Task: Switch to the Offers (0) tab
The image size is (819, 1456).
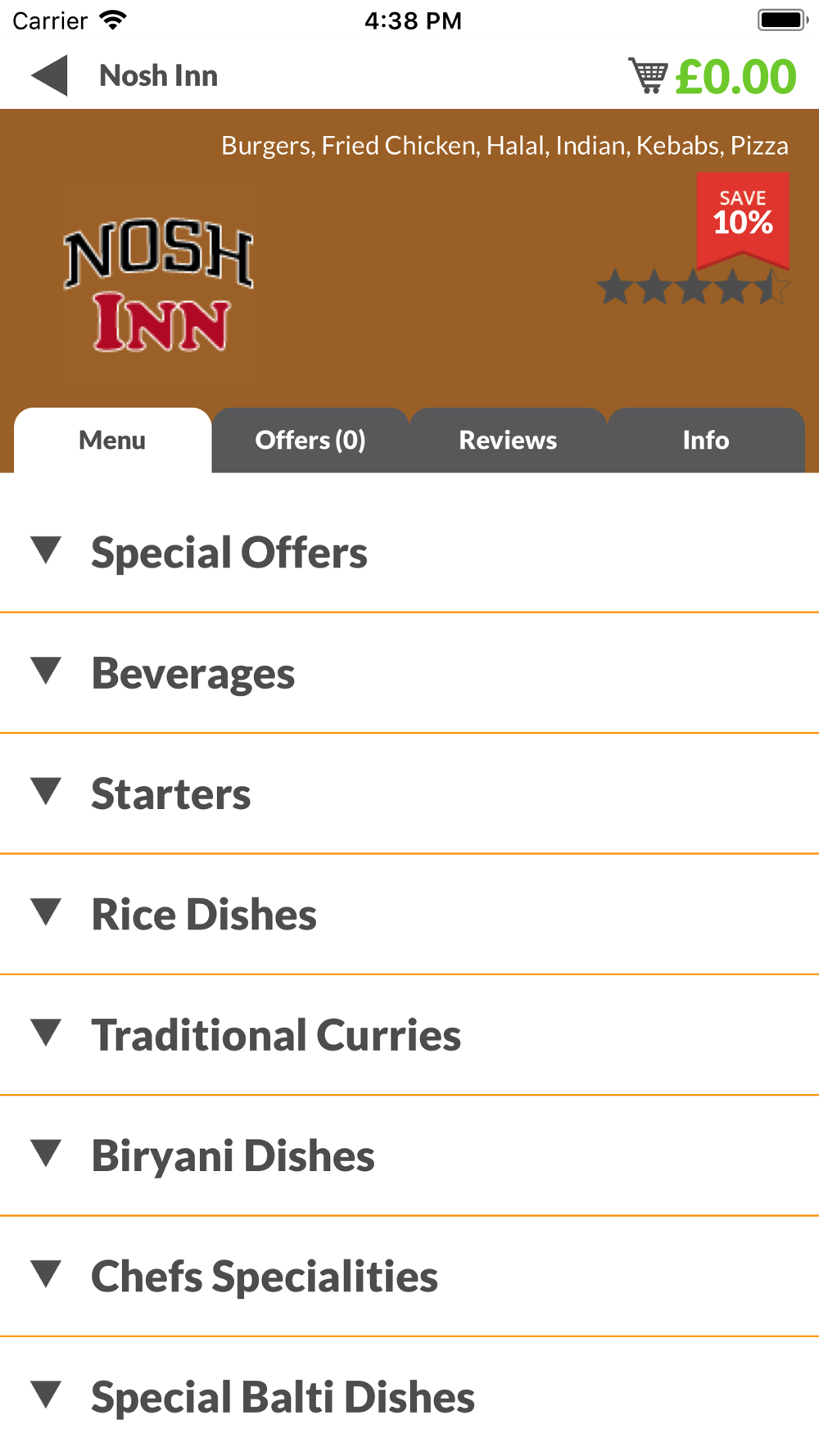Action: tap(310, 441)
